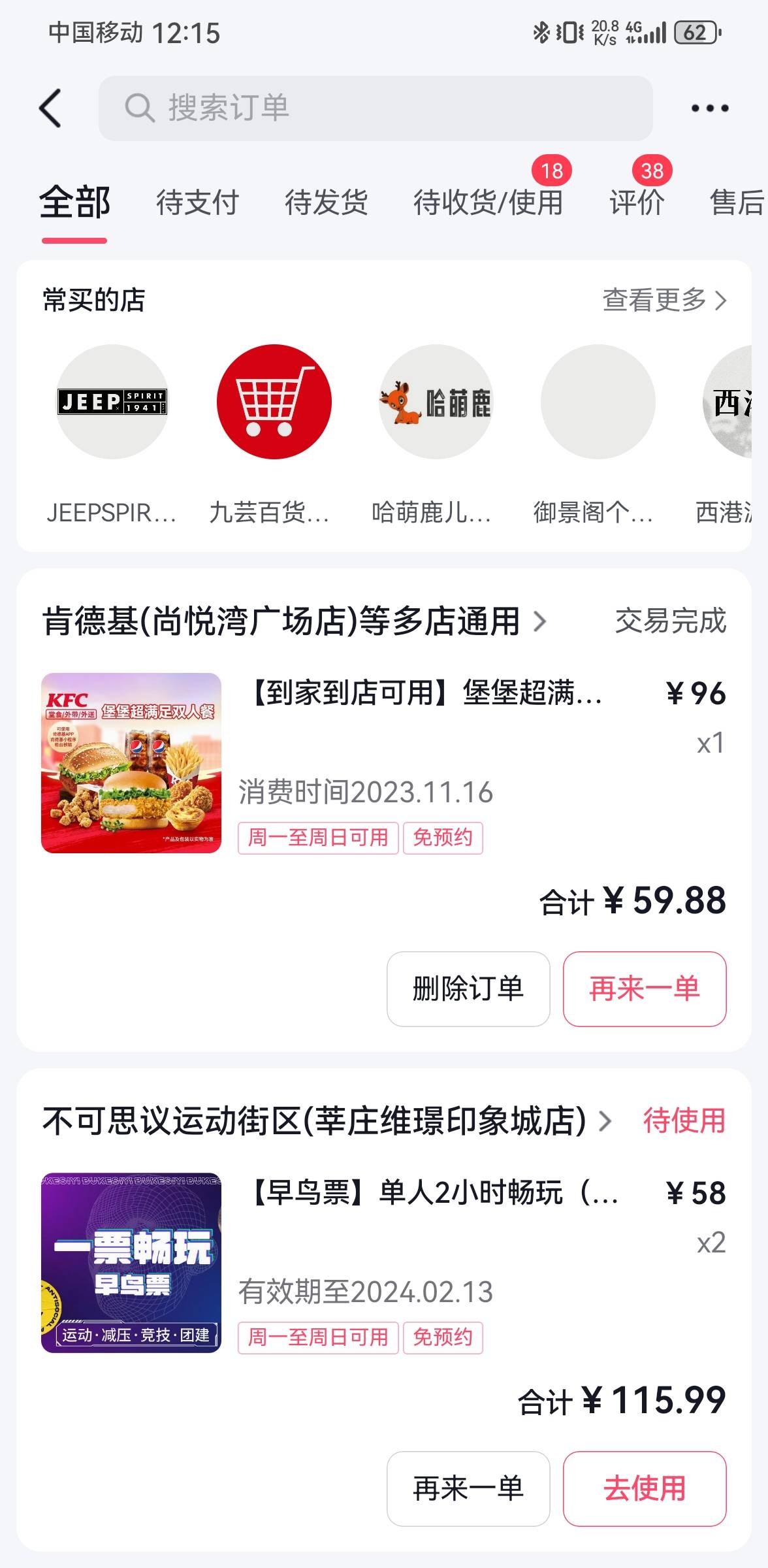This screenshot has width=768, height=1568.
Task: Switch to the 待支付 tab
Action: click(x=197, y=202)
